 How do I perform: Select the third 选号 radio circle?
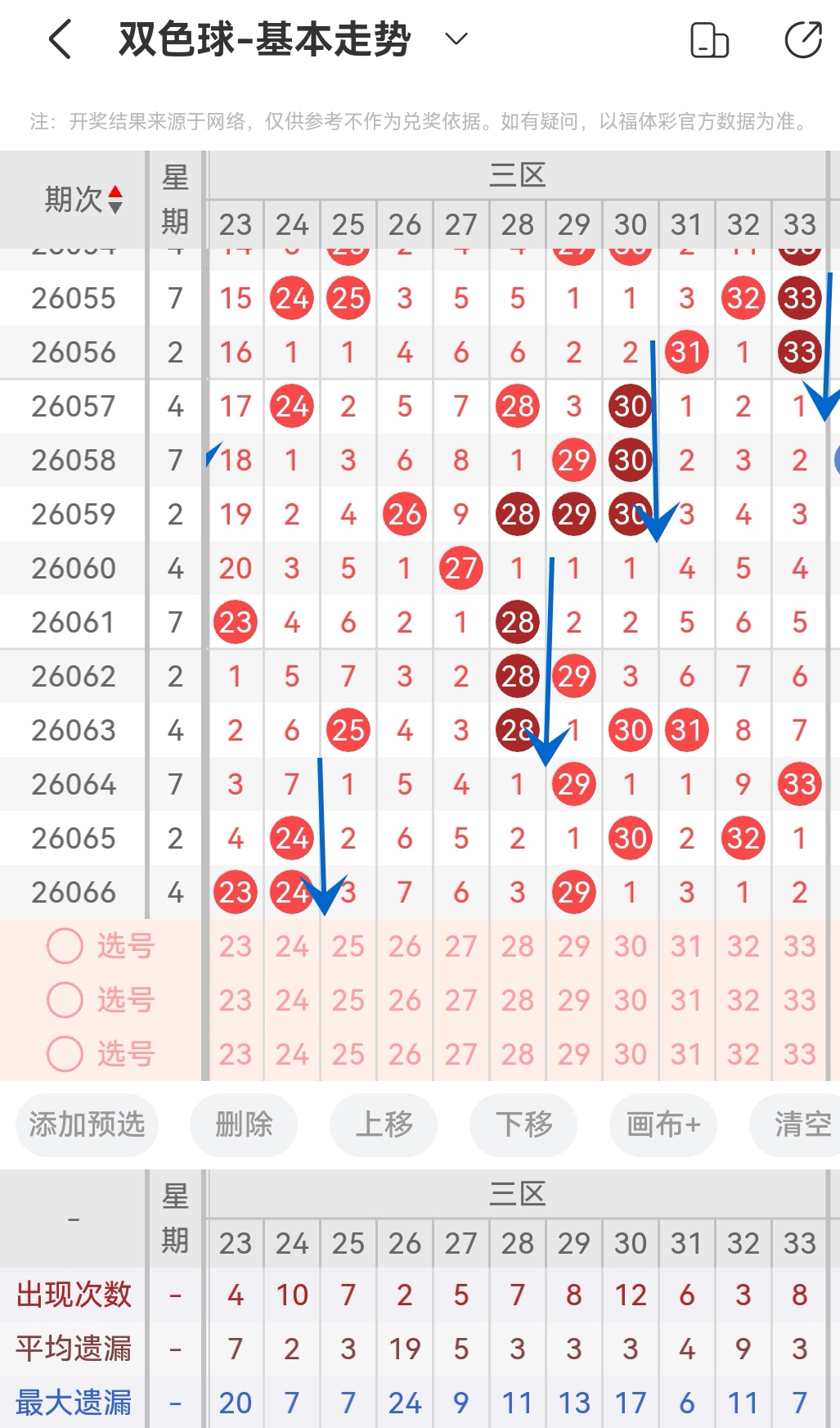pyautogui.click(x=65, y=1054)
